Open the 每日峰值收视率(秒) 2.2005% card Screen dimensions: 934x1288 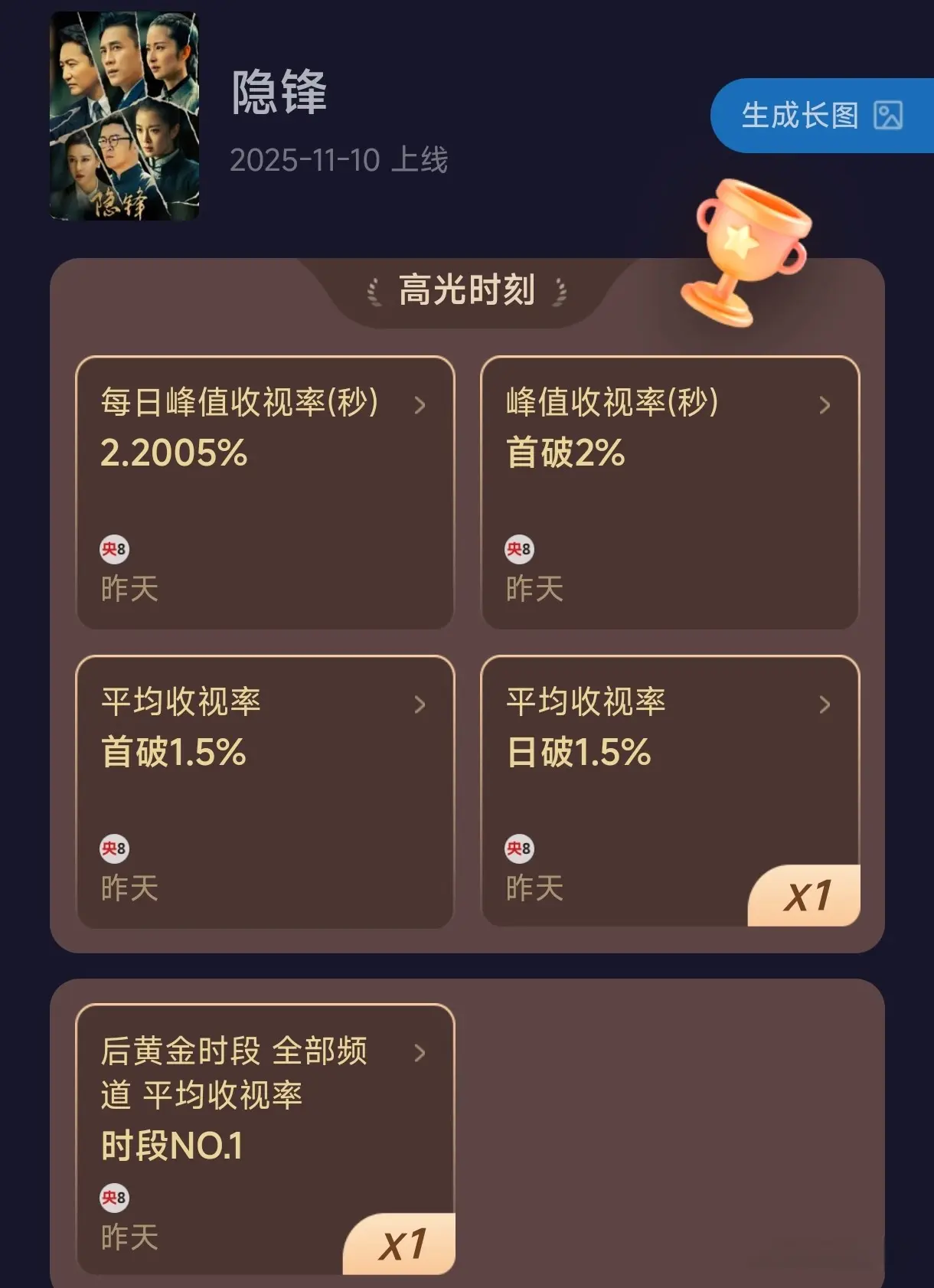click(x=265, y=492)
